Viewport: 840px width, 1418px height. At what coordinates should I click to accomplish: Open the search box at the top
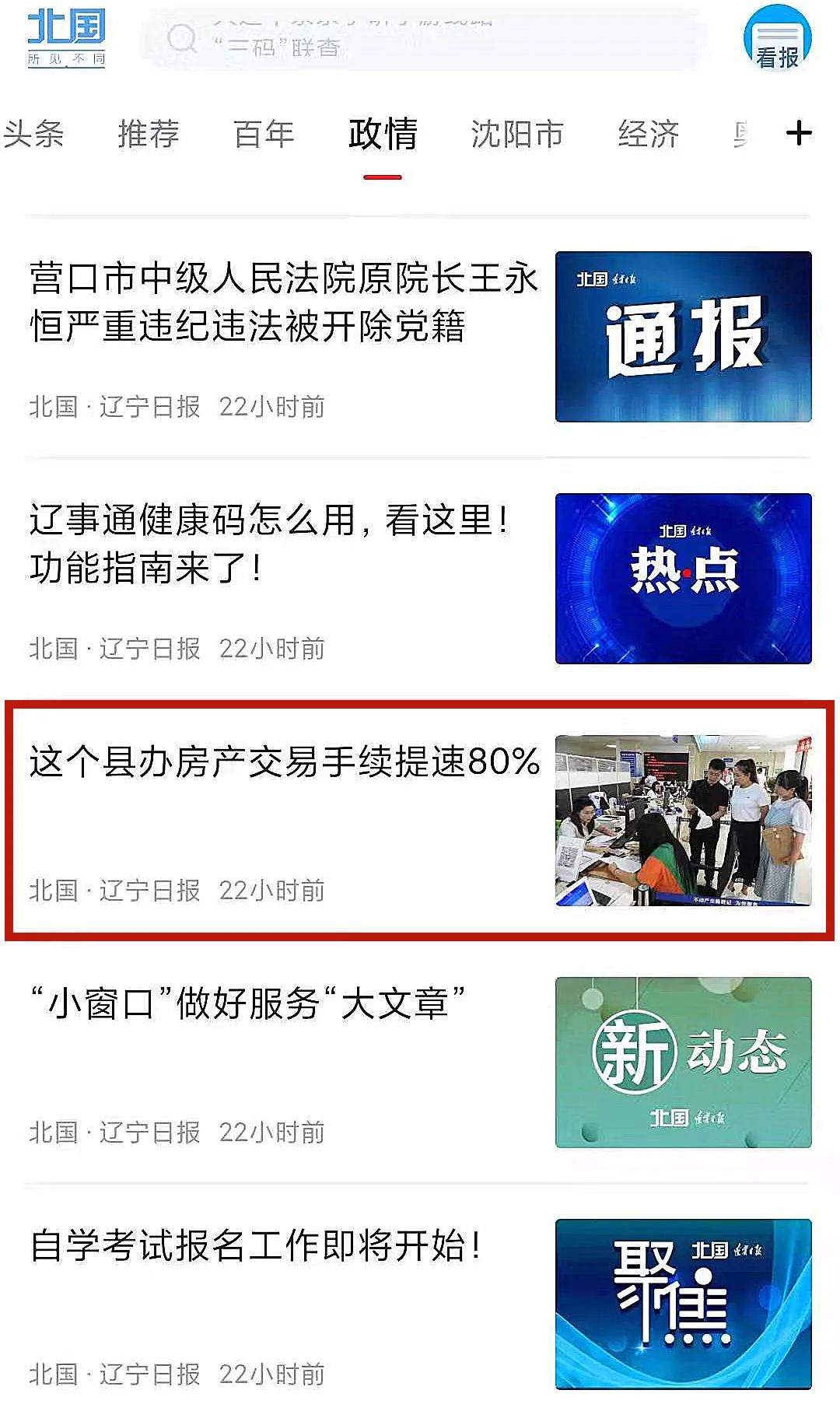pos(424,39)
